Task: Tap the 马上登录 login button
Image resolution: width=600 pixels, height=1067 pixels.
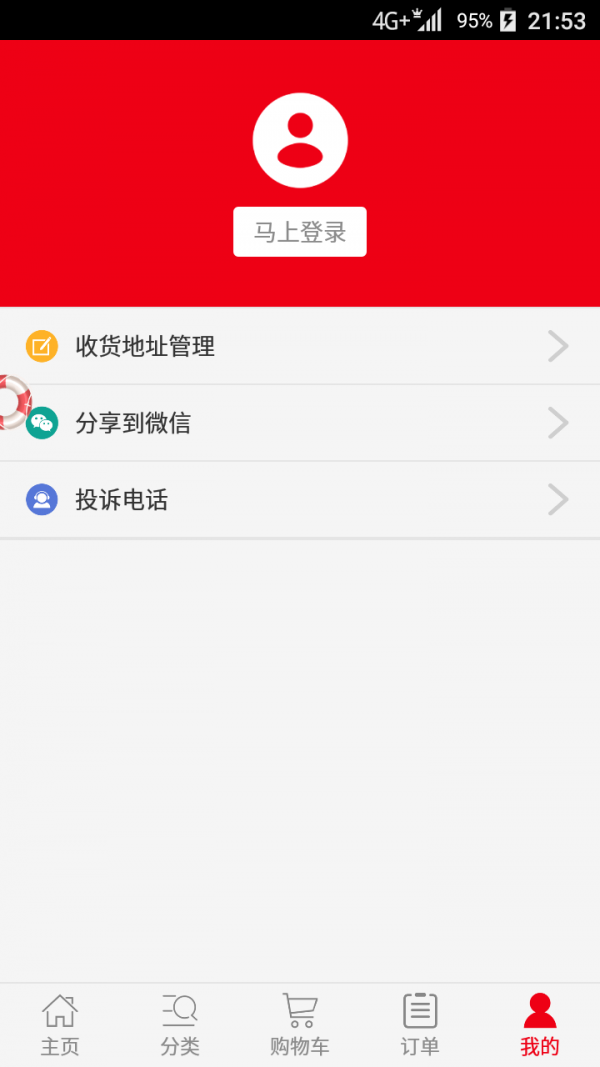Action: (300, 232)
